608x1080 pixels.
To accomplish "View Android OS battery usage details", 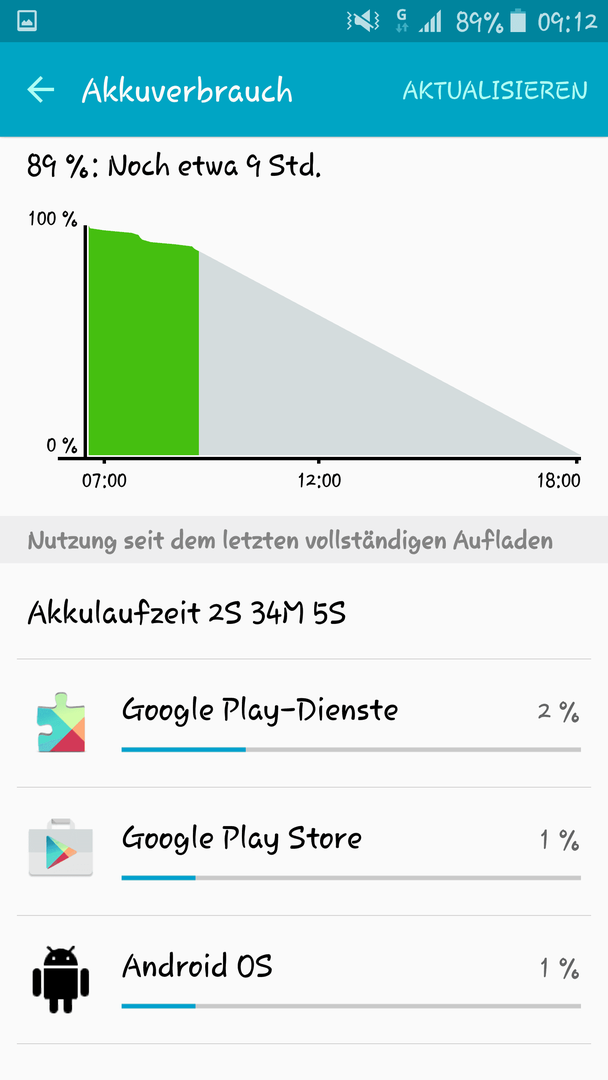I will click(304, 979).
